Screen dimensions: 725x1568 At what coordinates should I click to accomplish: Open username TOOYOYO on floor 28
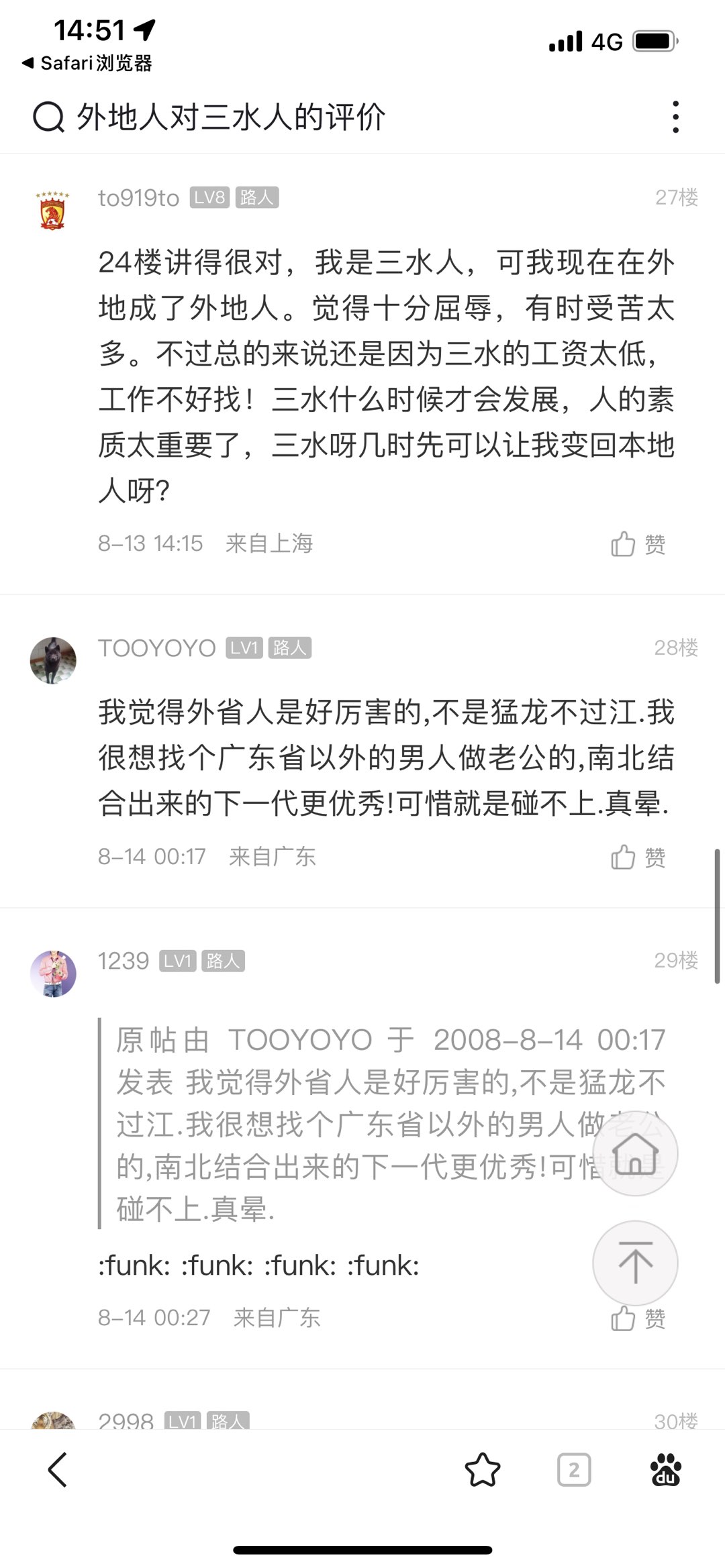tap(156, 648)
